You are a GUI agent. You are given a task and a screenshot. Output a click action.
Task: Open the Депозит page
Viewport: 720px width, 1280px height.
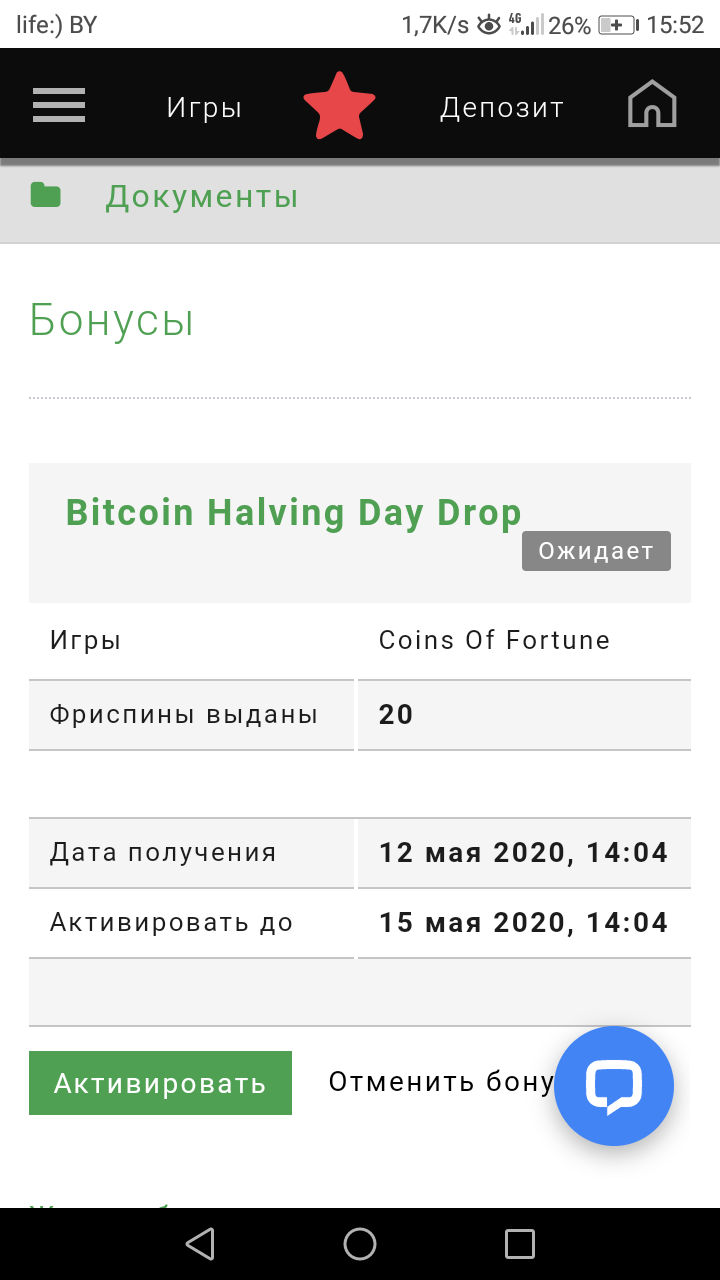(x=502, y=108)
